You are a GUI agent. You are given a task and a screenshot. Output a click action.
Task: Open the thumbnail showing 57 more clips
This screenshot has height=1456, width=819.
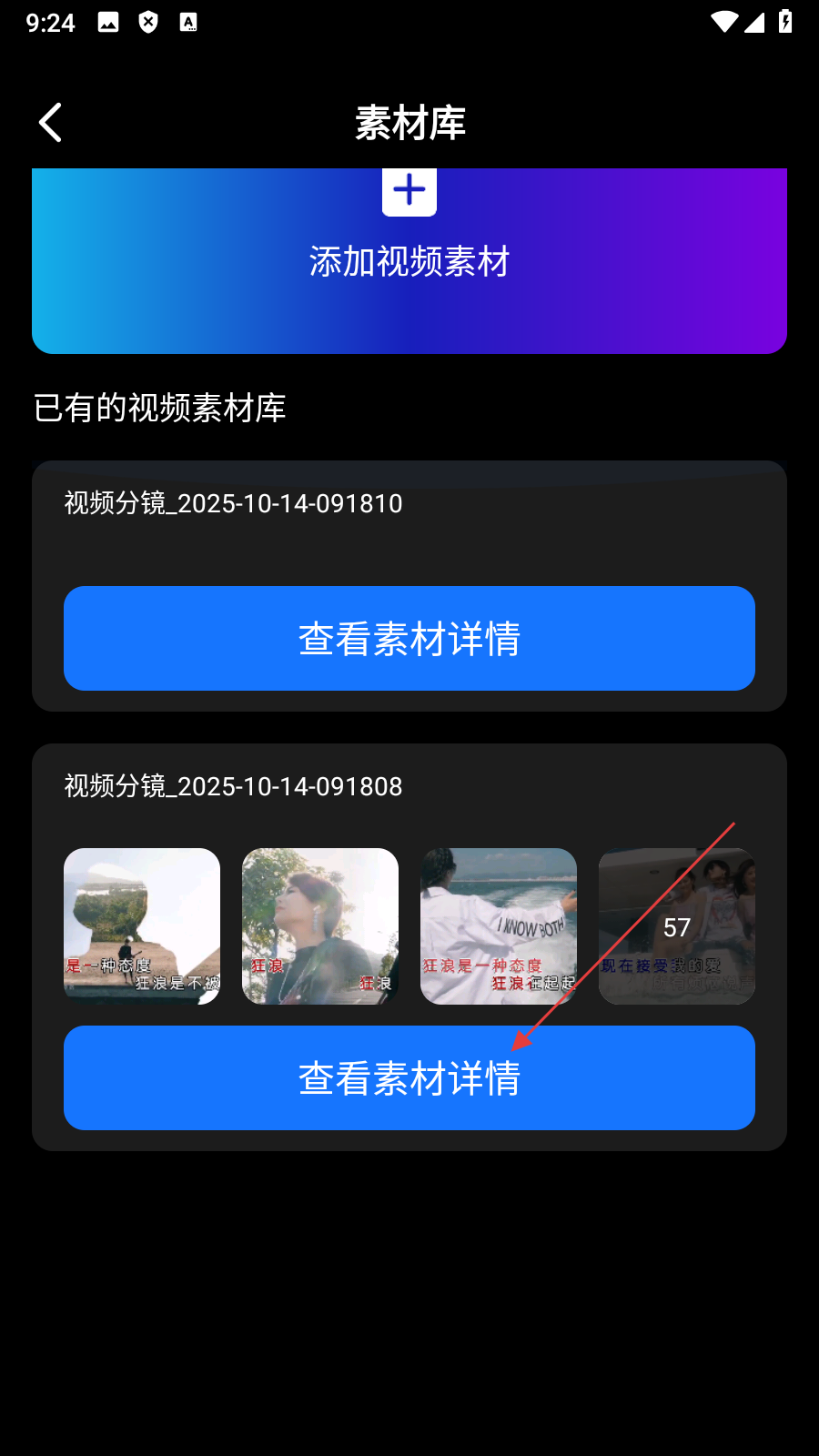tap(677, 926)
